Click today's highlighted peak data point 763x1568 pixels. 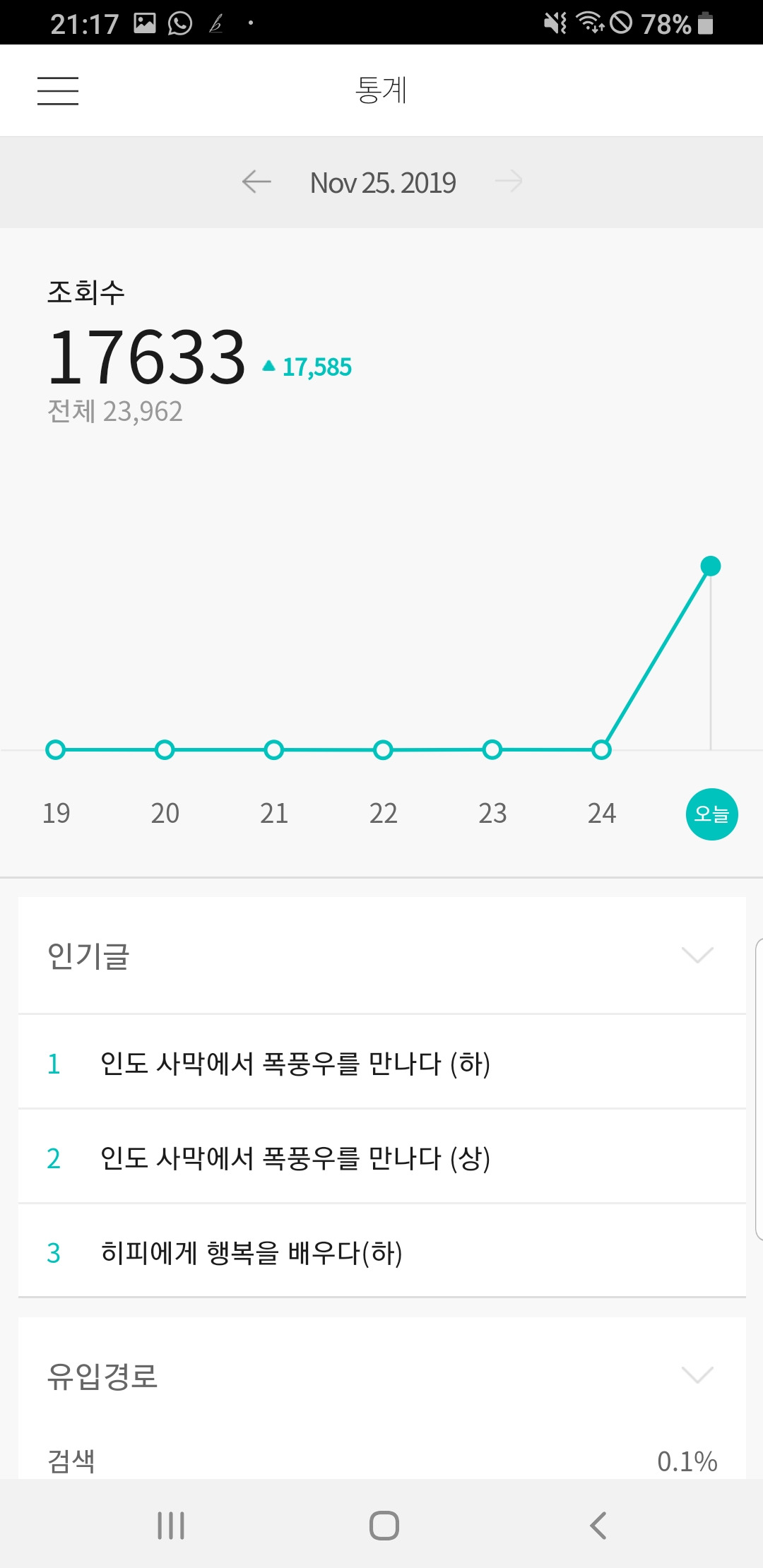710,565
